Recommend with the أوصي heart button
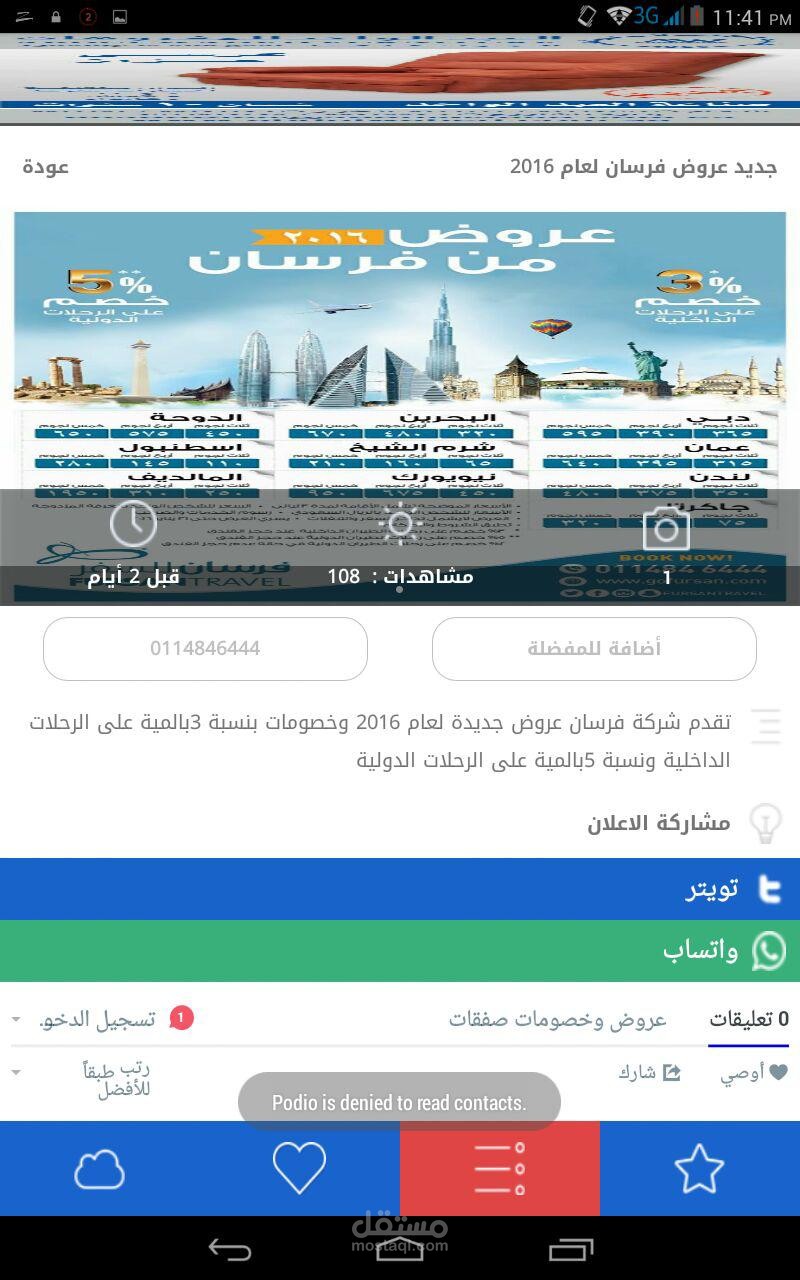This screenshot has width=800, height=1280. (x=753, y=1073)
